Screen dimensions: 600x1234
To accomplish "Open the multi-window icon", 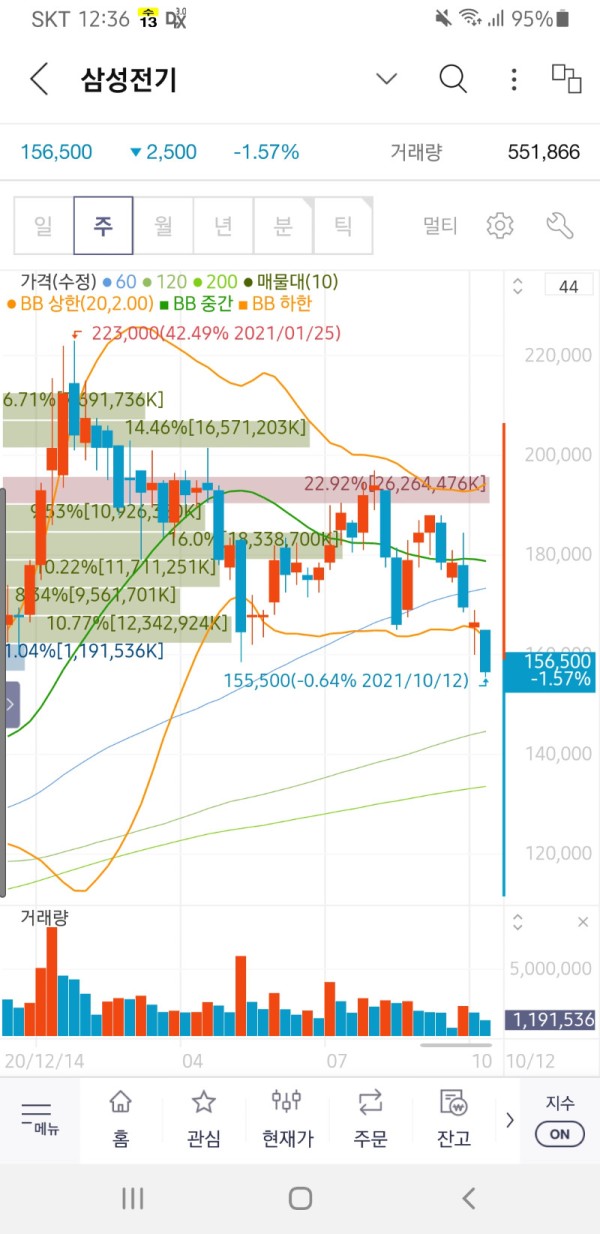I will tap(566, 79).
